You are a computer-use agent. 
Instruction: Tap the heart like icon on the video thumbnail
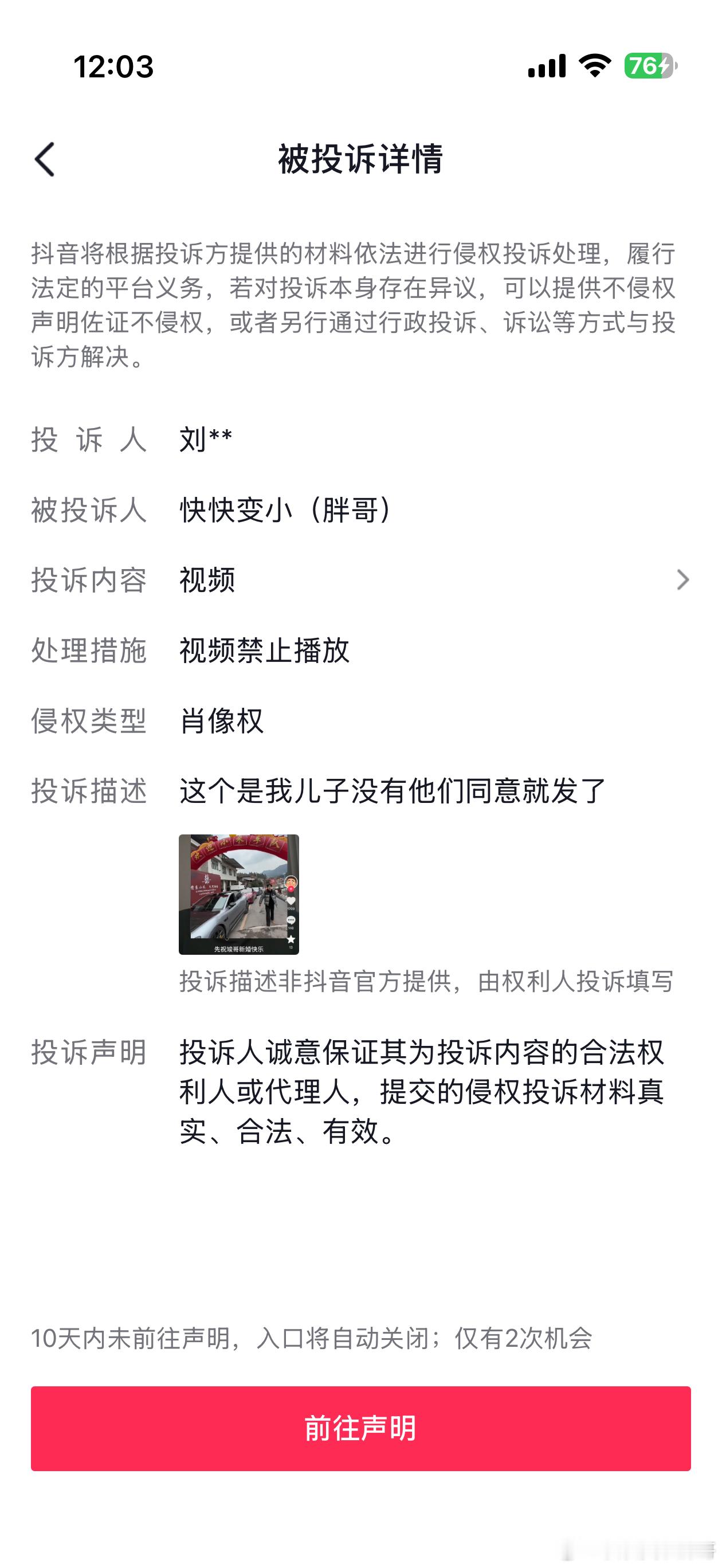coord(292,901)
